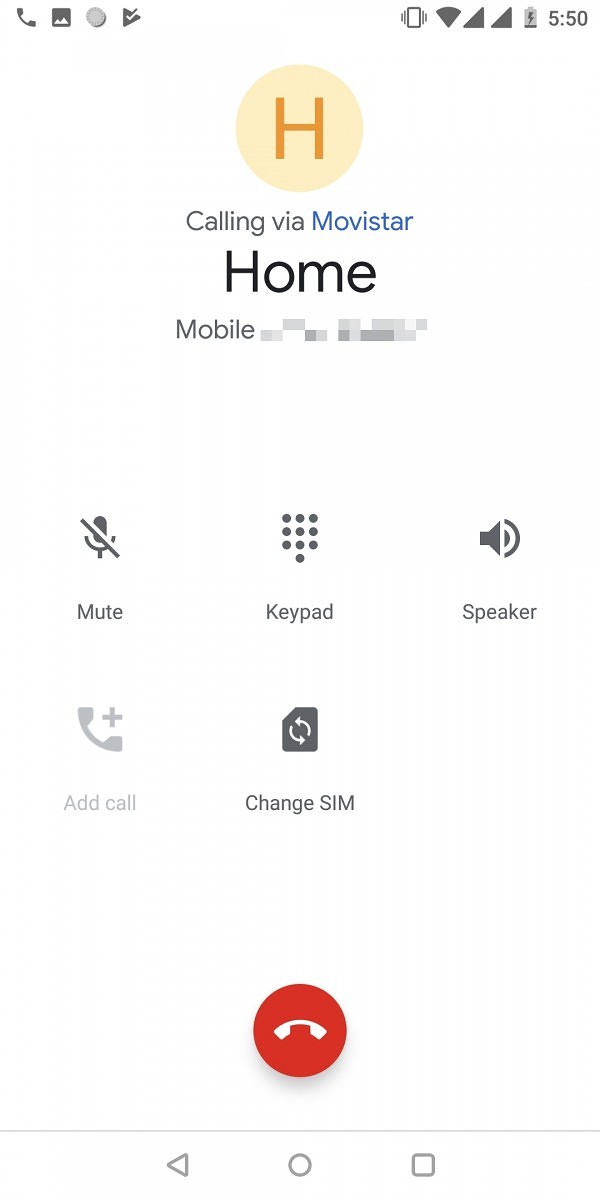The width and height of the screenshot is (600, 1200).
Task: Open recent apps from navigation bar
Action: (423, 1164)
